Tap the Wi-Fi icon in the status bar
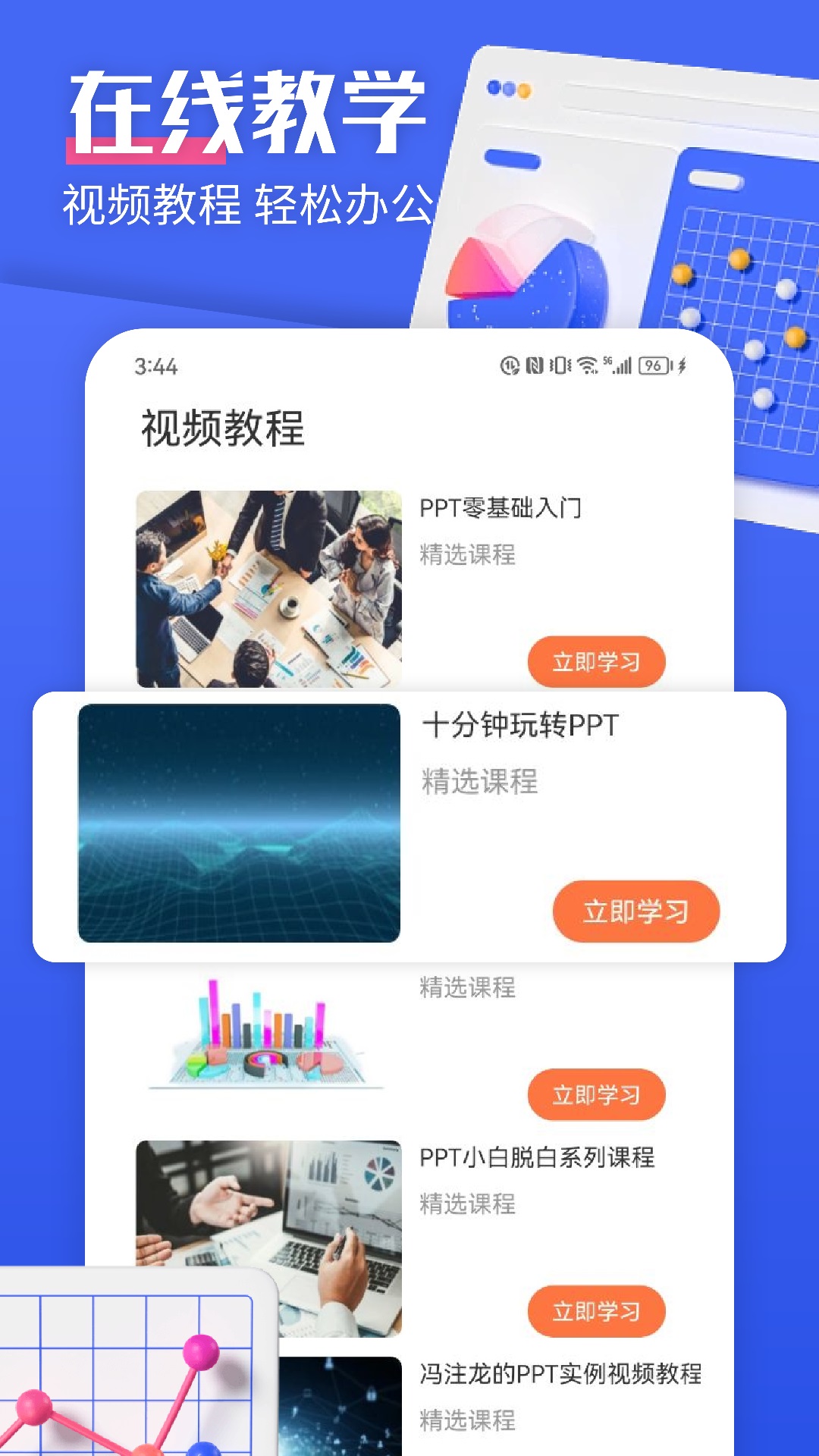This screenshot has height=1456, width=819. click(585, 366)
